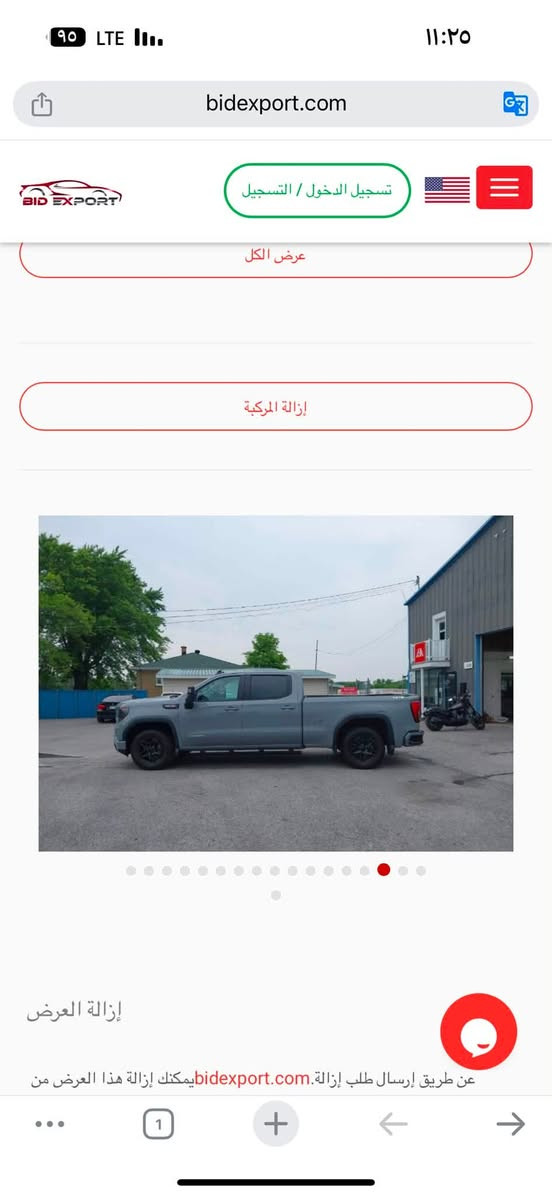Tap the عرض الكل button
The image size is (552, 1196).
[x=276, y=257]
